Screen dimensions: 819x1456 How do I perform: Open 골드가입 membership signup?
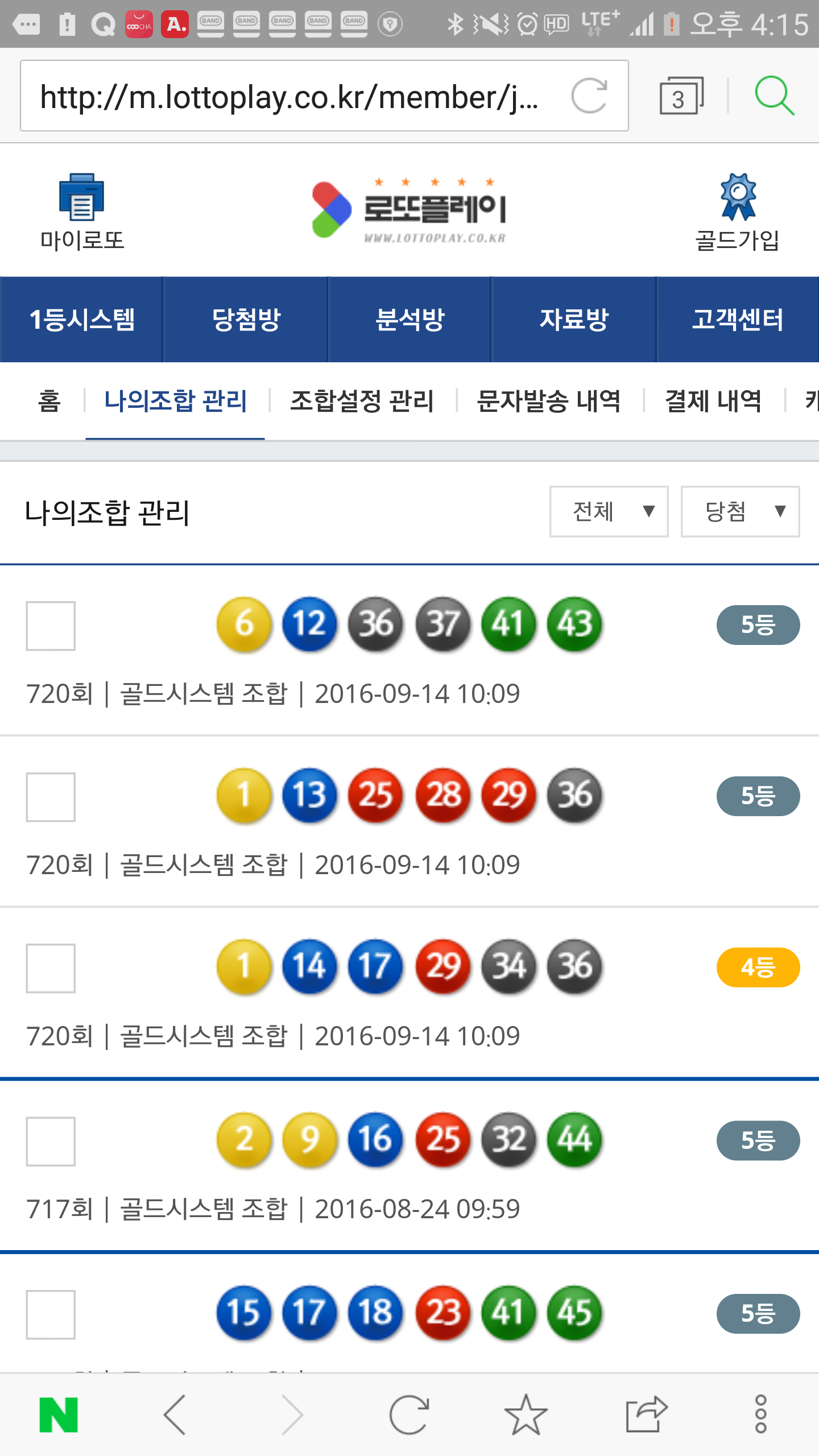click(x=737, y=212)
